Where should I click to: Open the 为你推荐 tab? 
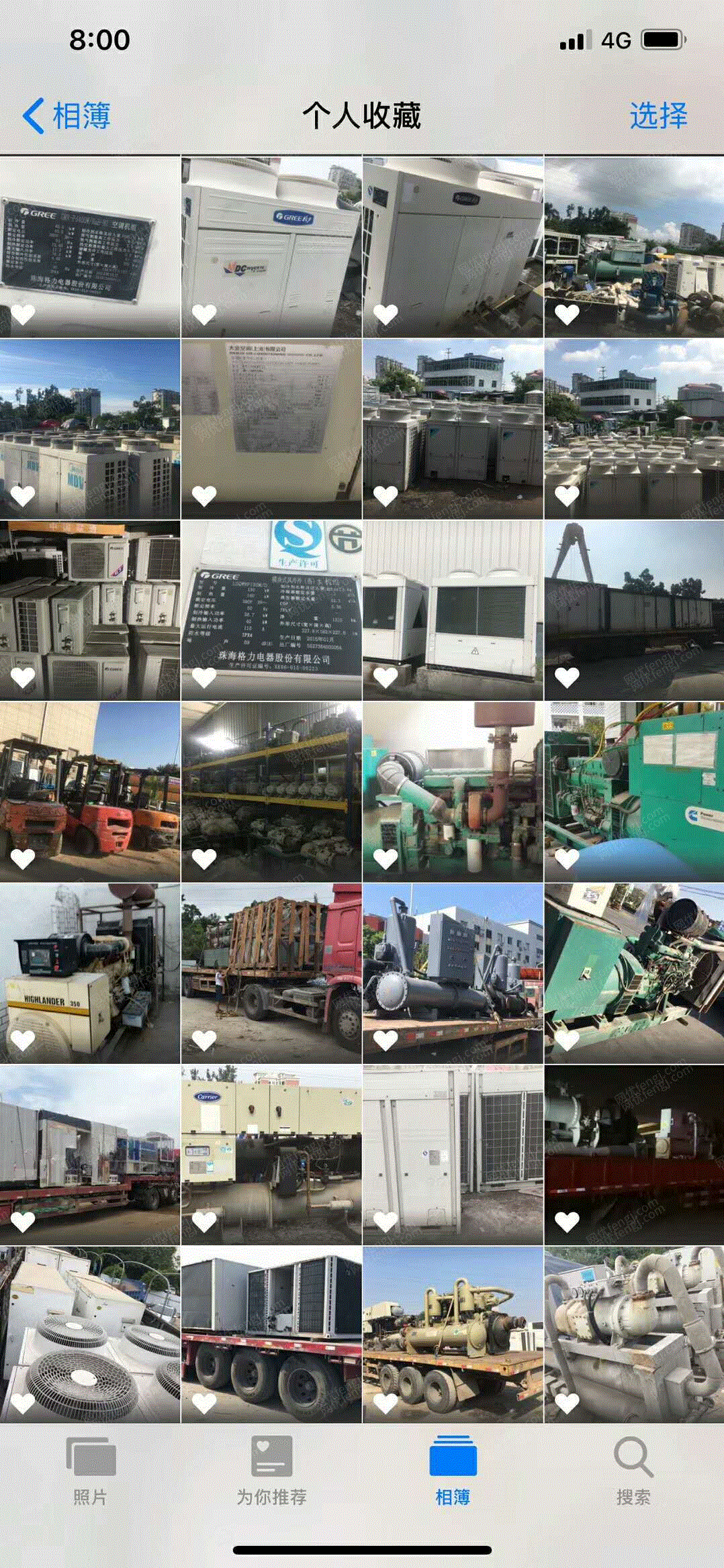point(271,1470)
